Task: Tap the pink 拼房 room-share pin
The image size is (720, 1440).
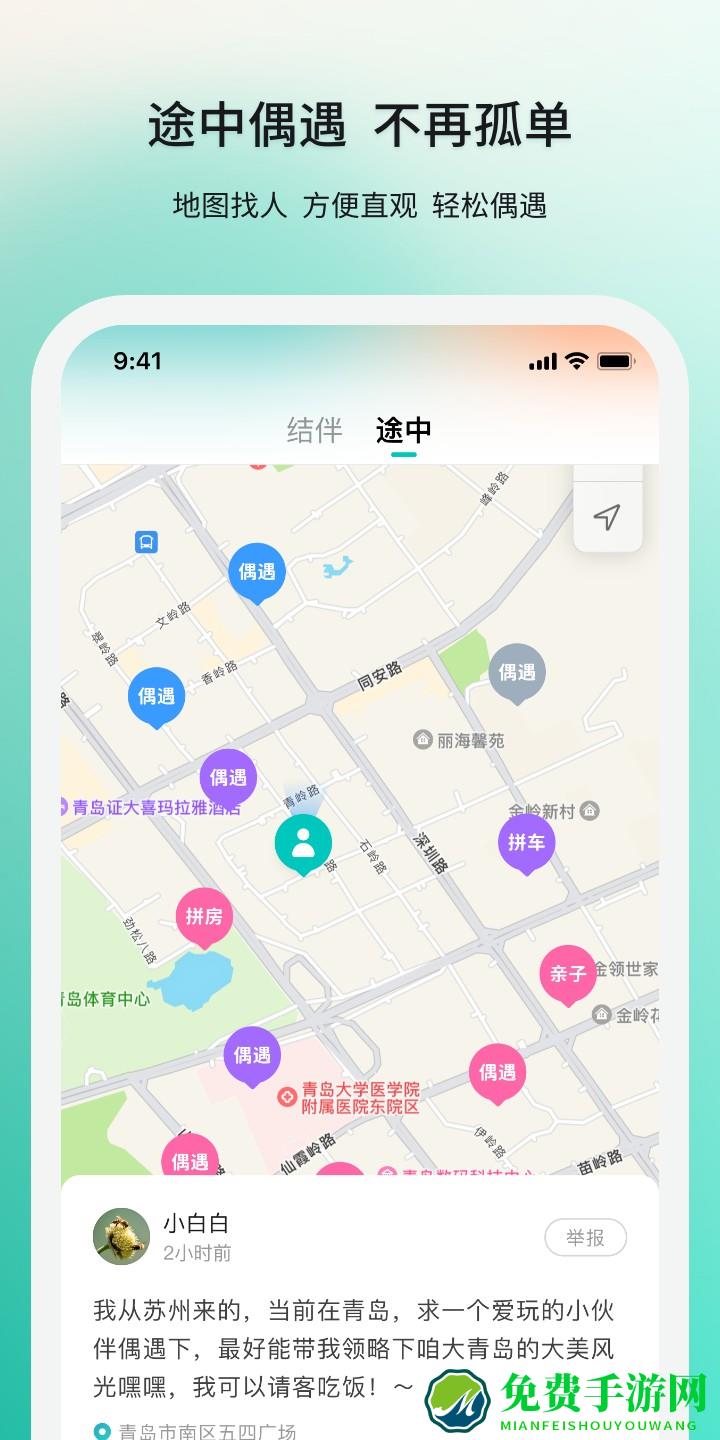Action: pyautogui.click(x=203, y=914)
